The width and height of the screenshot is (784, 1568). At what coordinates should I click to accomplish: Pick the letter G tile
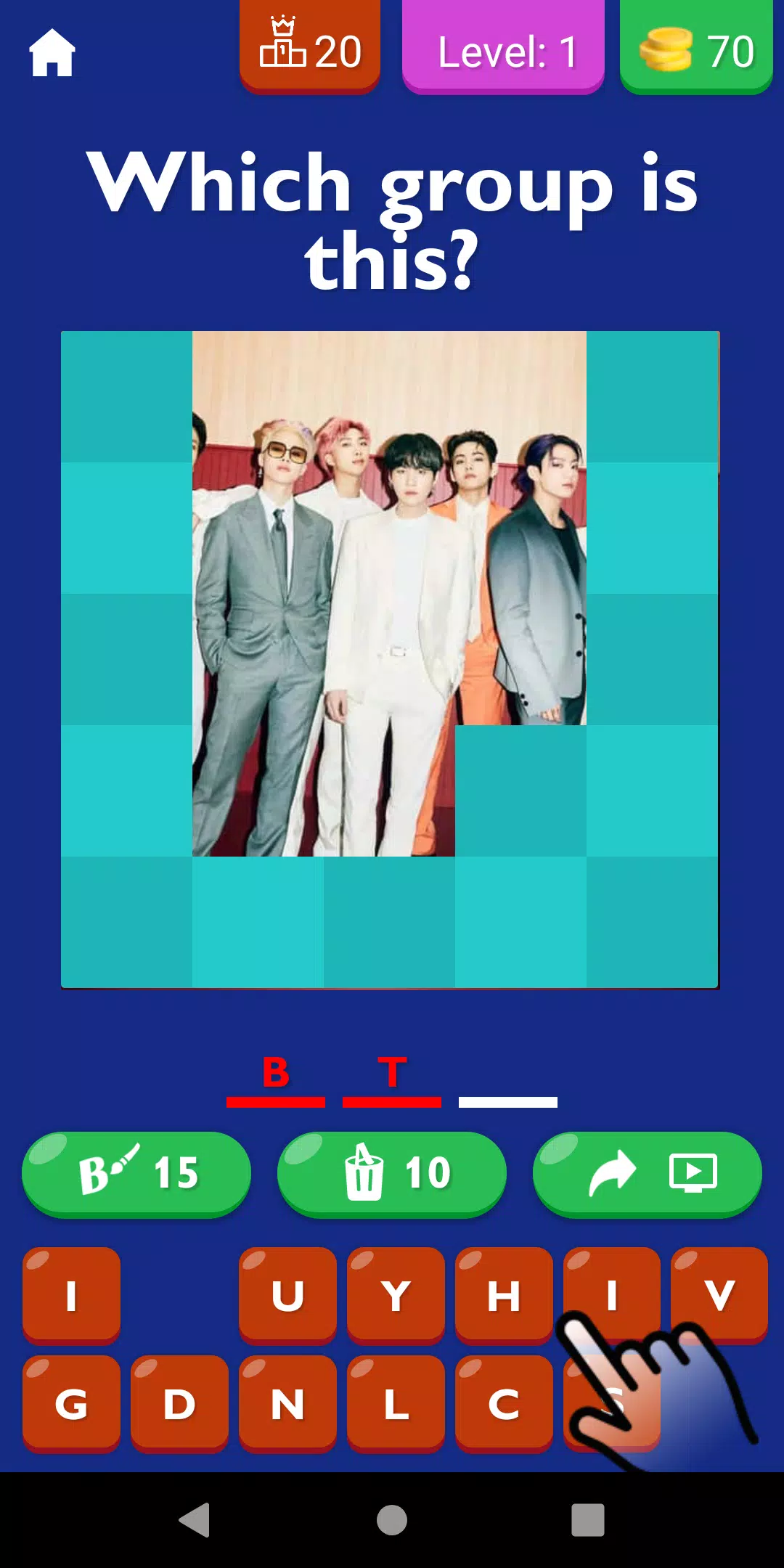coord(71,1402)
